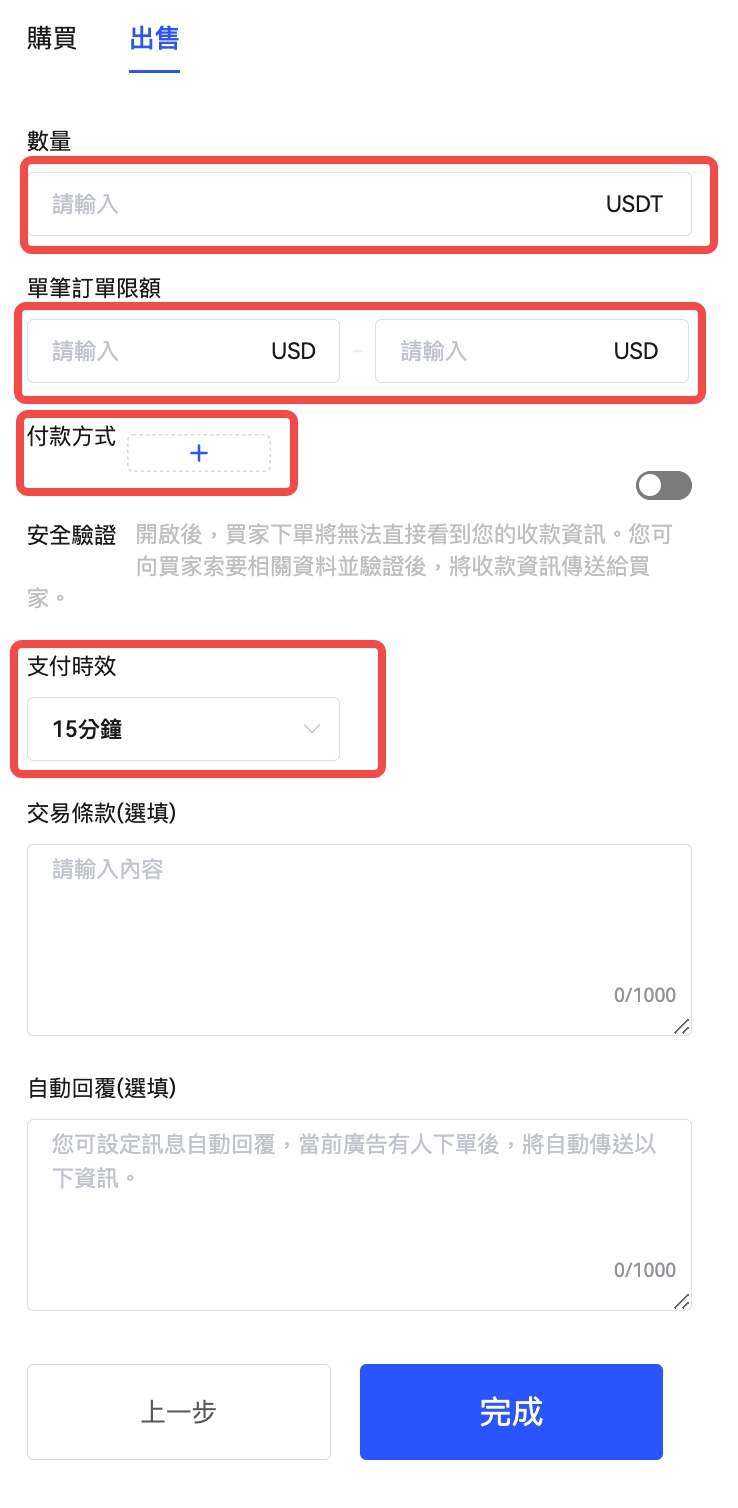
Task: Enter minimum order limit in first USD field
Action: click(150, 351)
